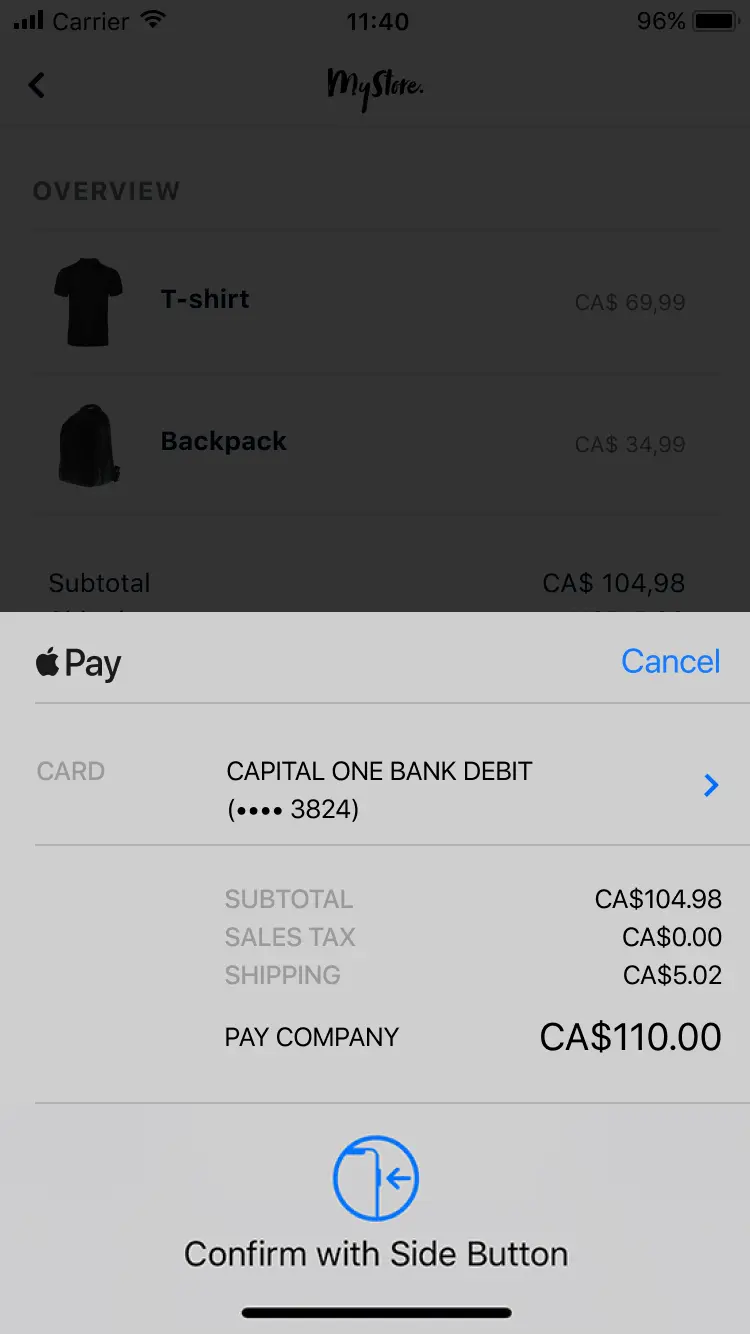Go back with the top-left arrow
This screenshot has height=1334, width=750.
pos(37,86)
